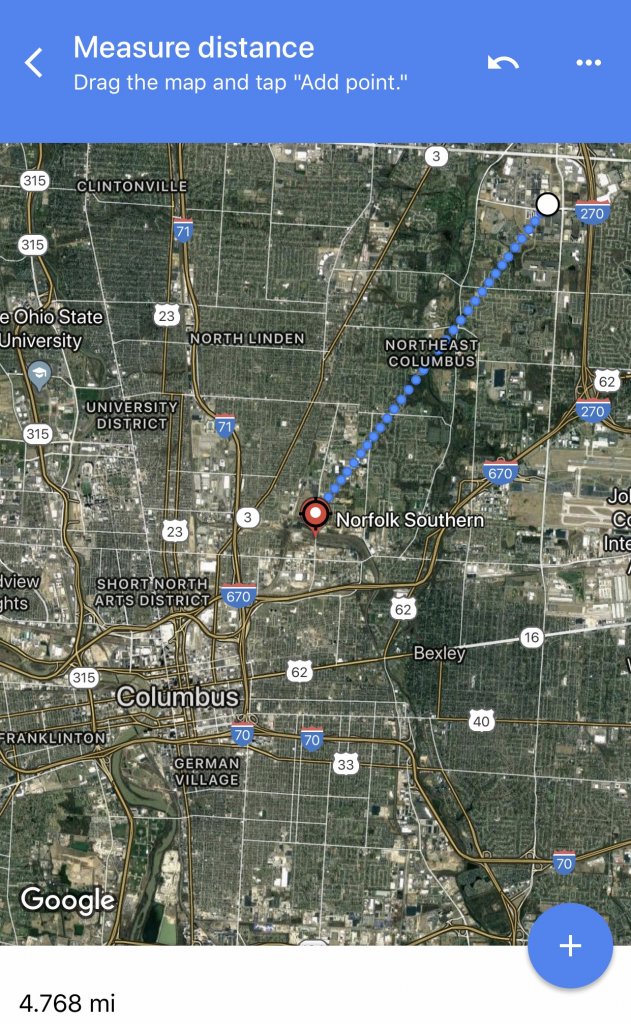631x1024 pixels.
Task: Open the three-dot overflow menu
Action: tap(589, 63)
